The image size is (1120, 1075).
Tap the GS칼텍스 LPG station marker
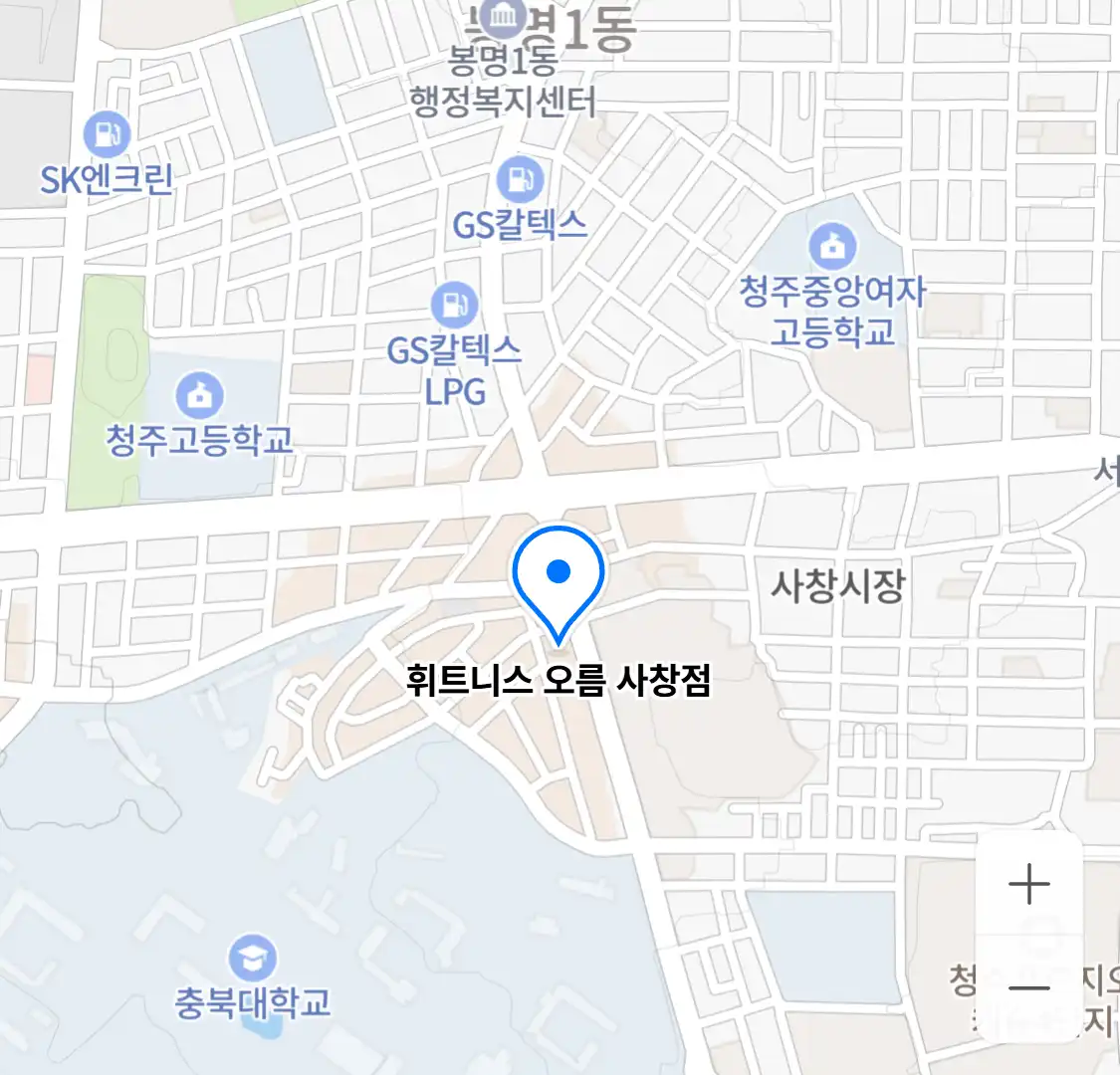click(x=455, y=306)
